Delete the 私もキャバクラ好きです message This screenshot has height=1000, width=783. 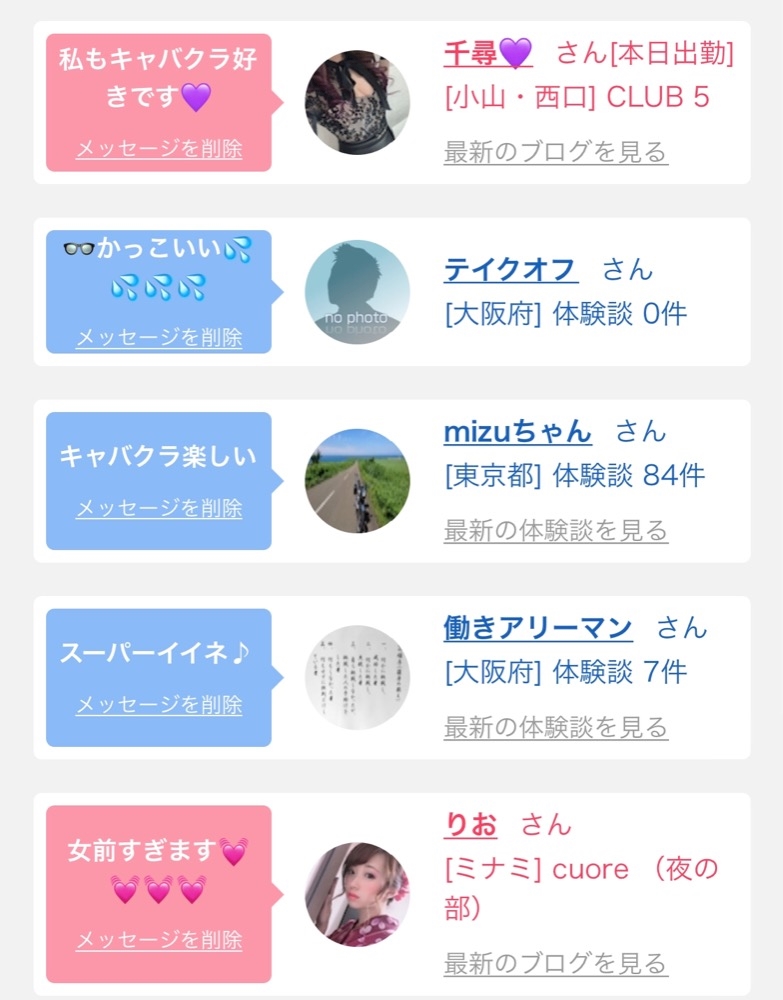(159, 149)
